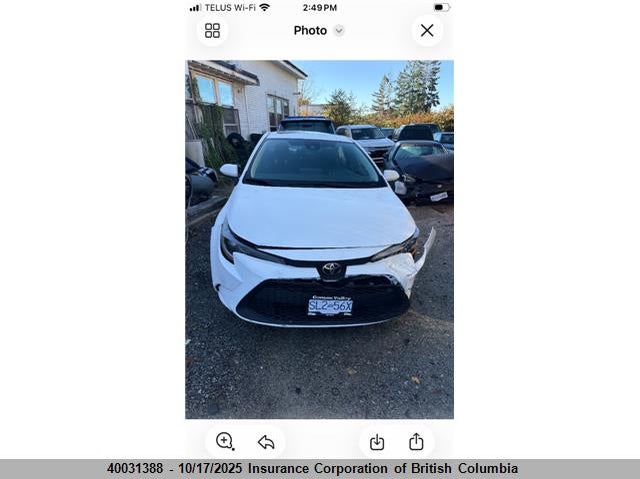Zoom into the photo with the magnifier icon
The height and width of the screenshot is (479, 640).
click(225, 441)
